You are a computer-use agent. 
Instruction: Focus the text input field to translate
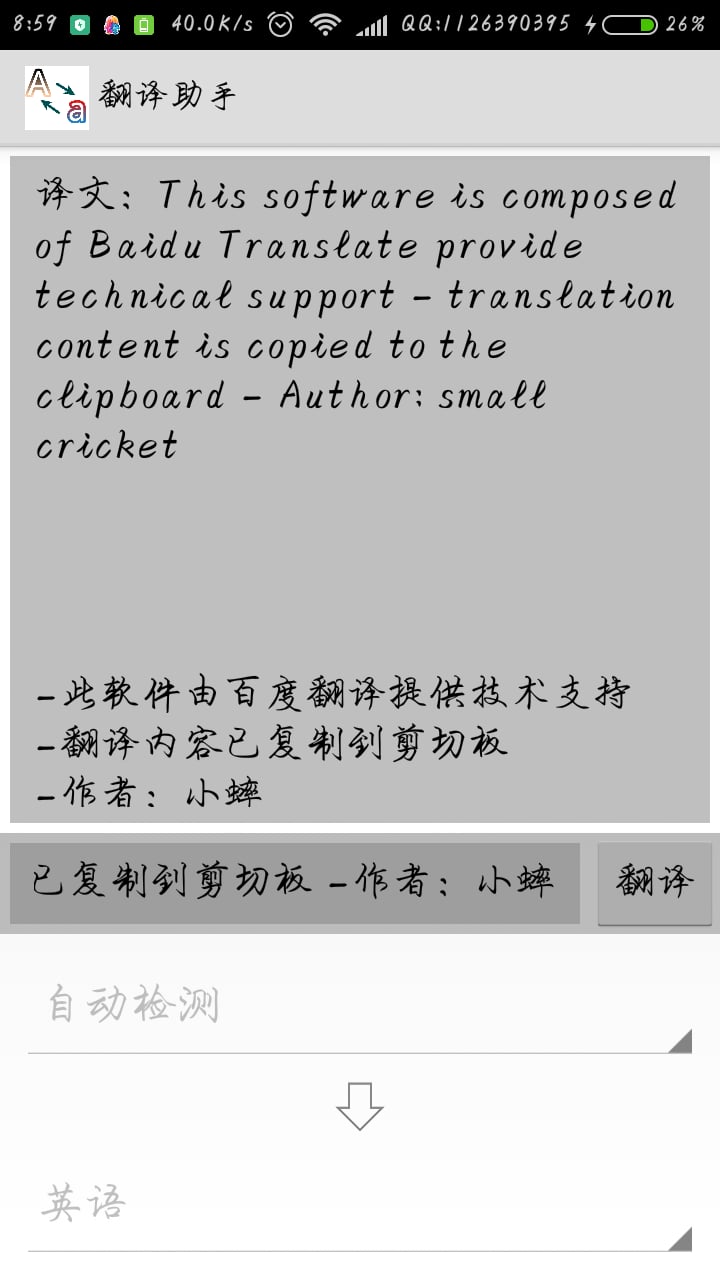point(295,883)
